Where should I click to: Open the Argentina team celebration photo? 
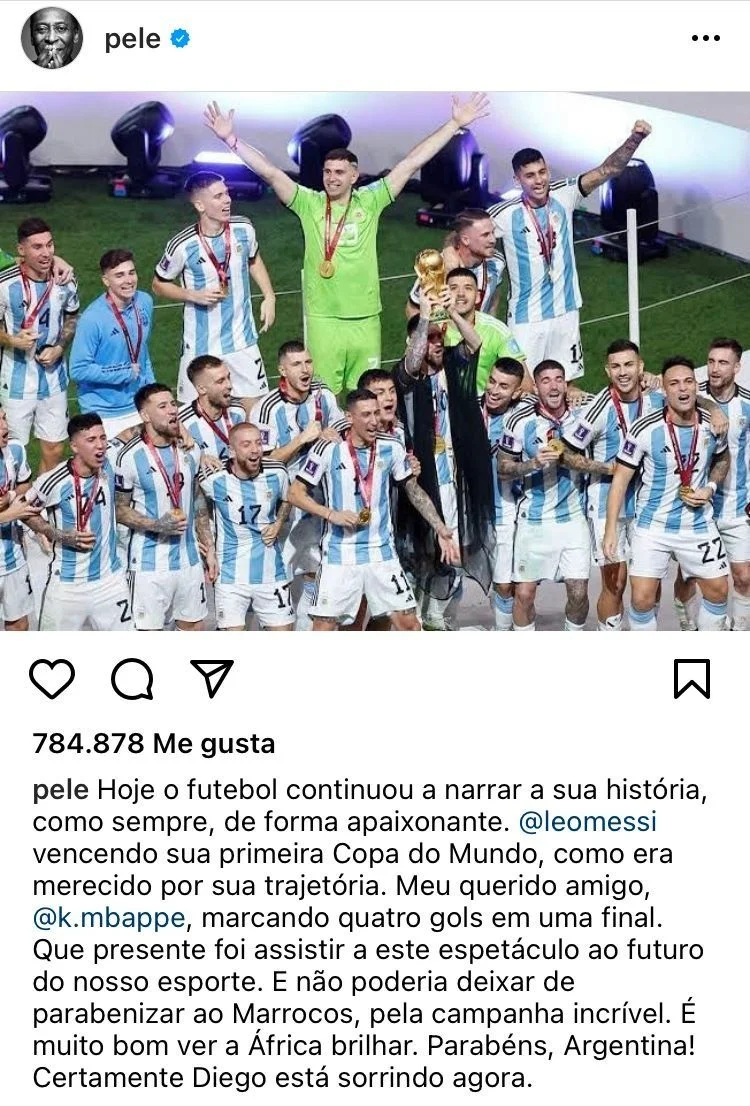(375, 360)
